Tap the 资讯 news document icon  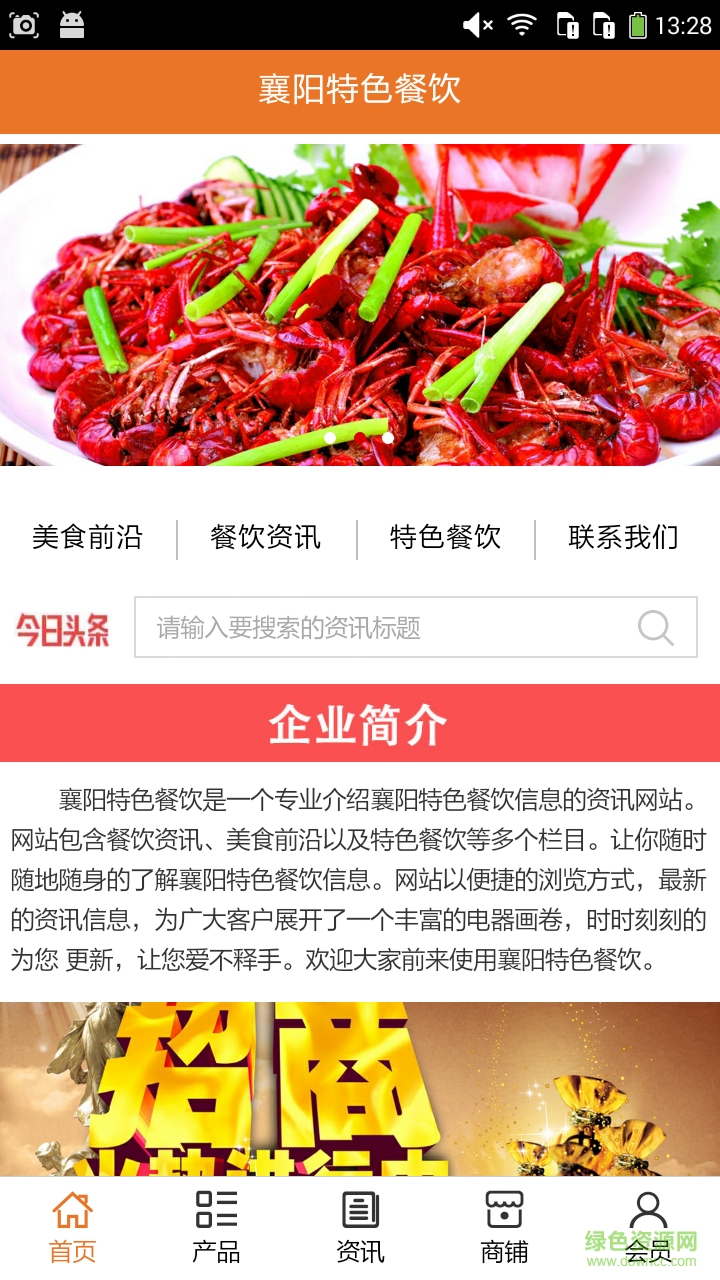(x=360, y=1211)
